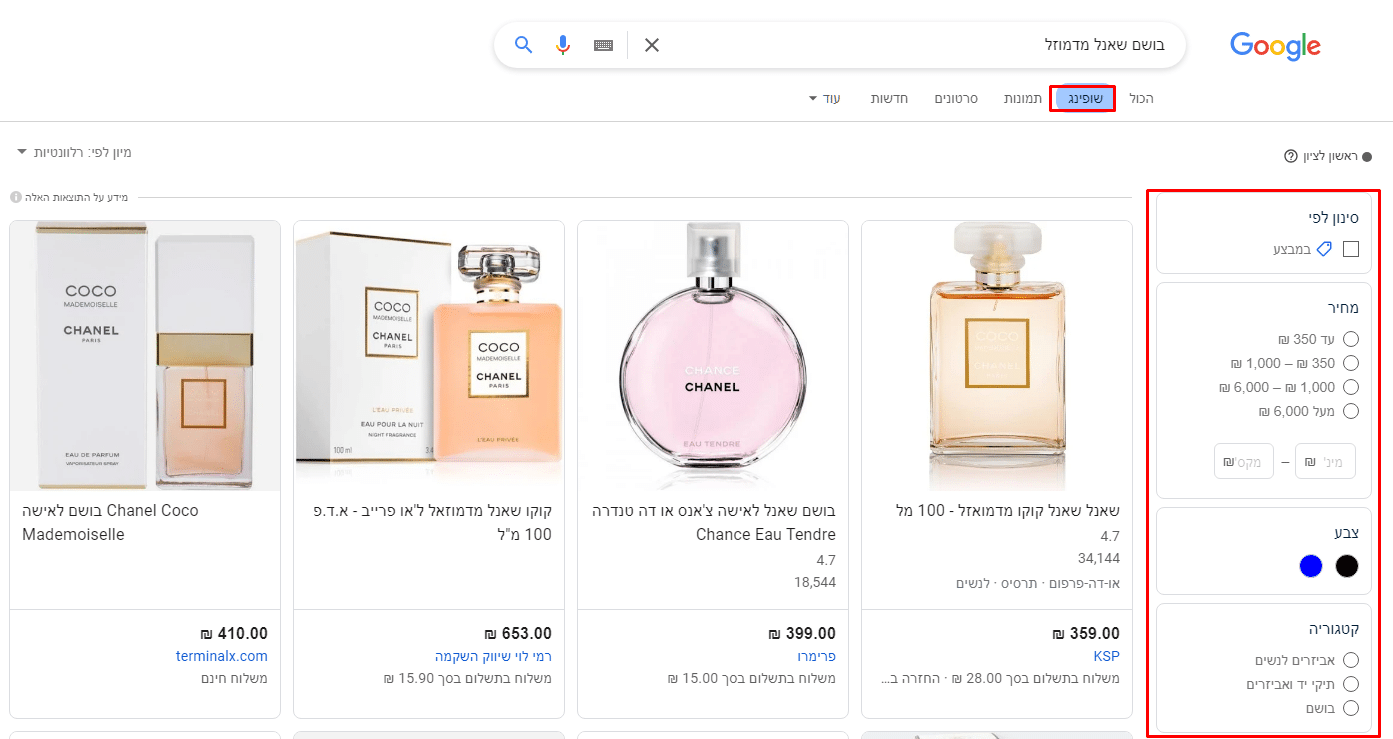Pick the black color swatch
The width and height of the screenshot is (1393, 739).
[1347, 567]
